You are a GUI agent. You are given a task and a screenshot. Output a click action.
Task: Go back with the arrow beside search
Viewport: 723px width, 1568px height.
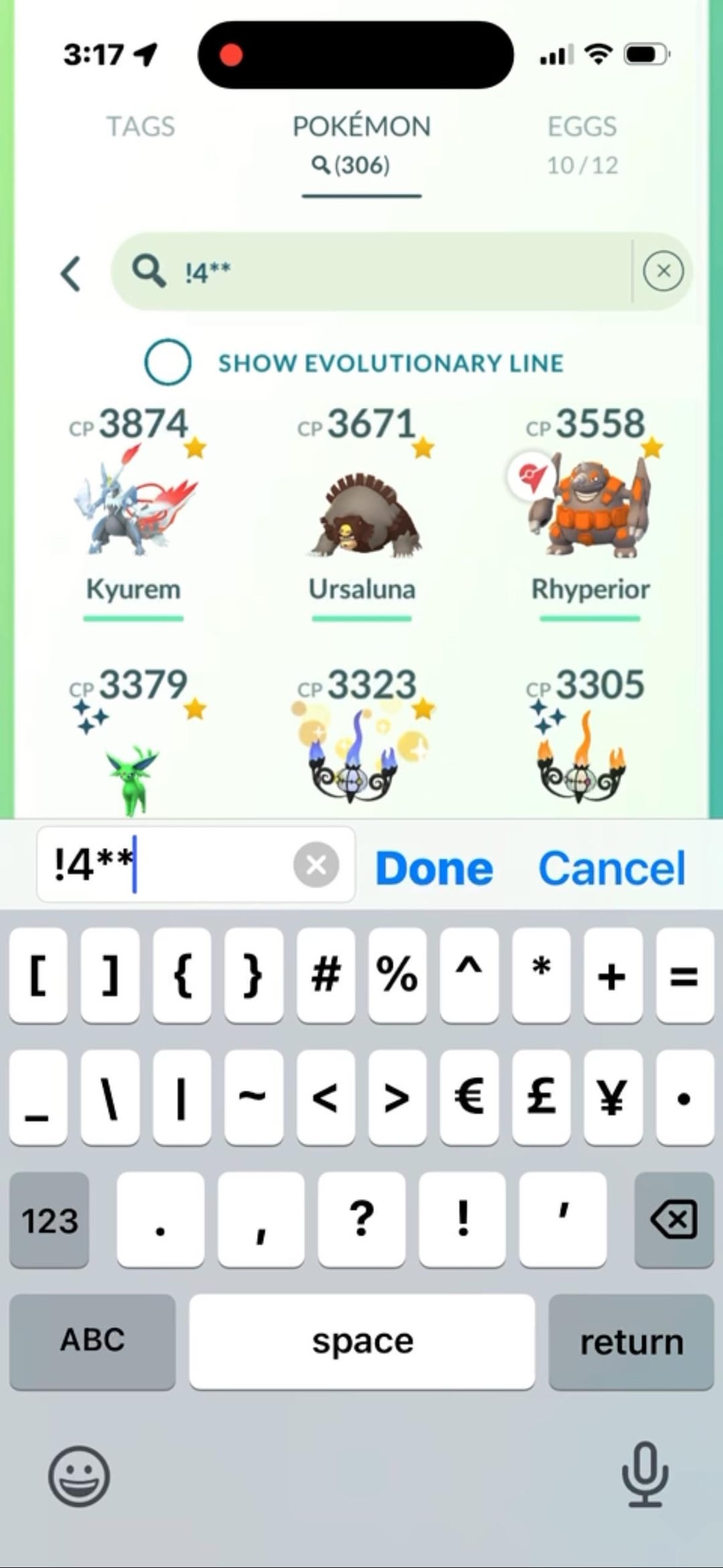71,273
